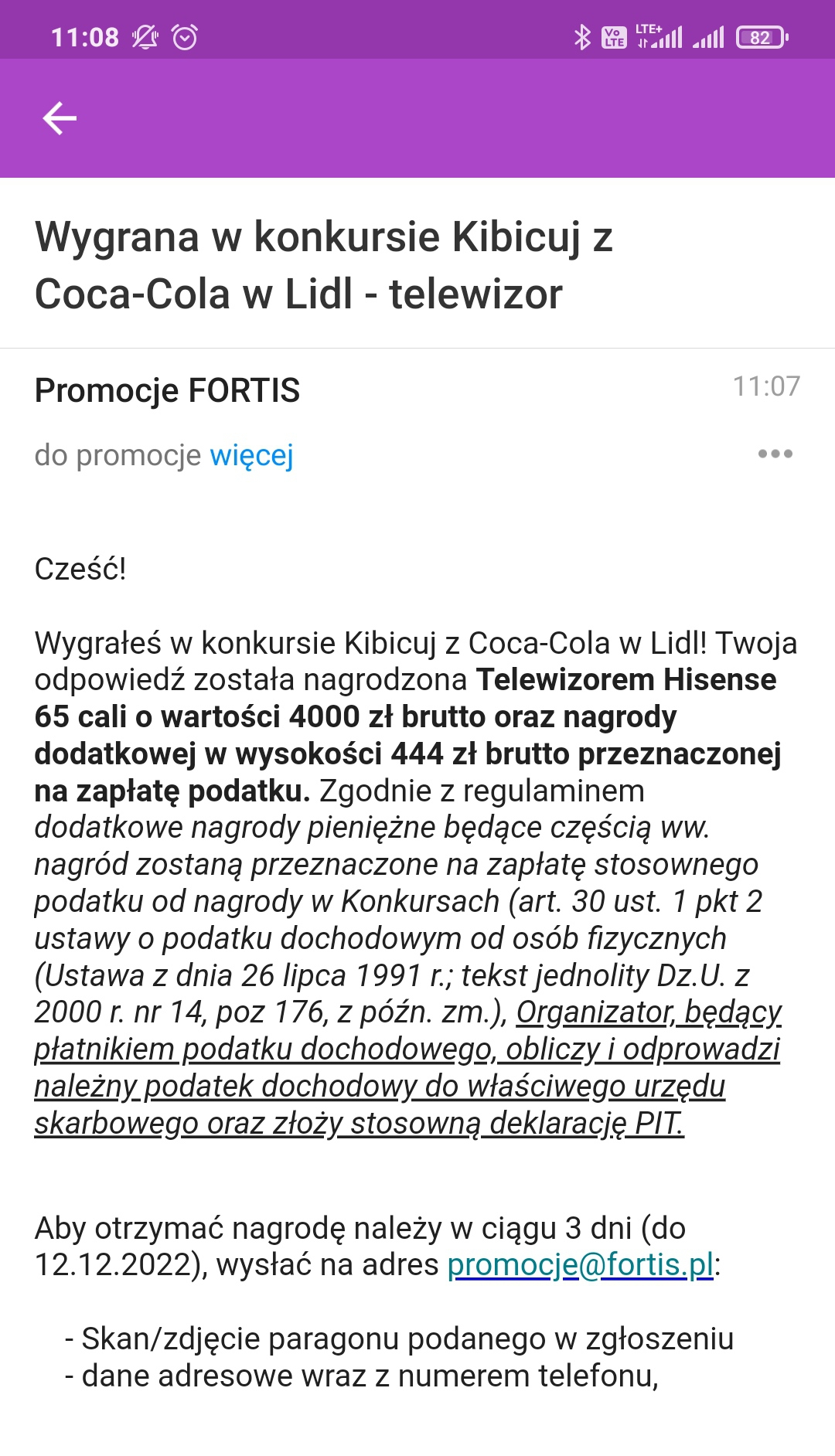Go back using the arrow in the header

pyautogui.click(x=60, y=118)
